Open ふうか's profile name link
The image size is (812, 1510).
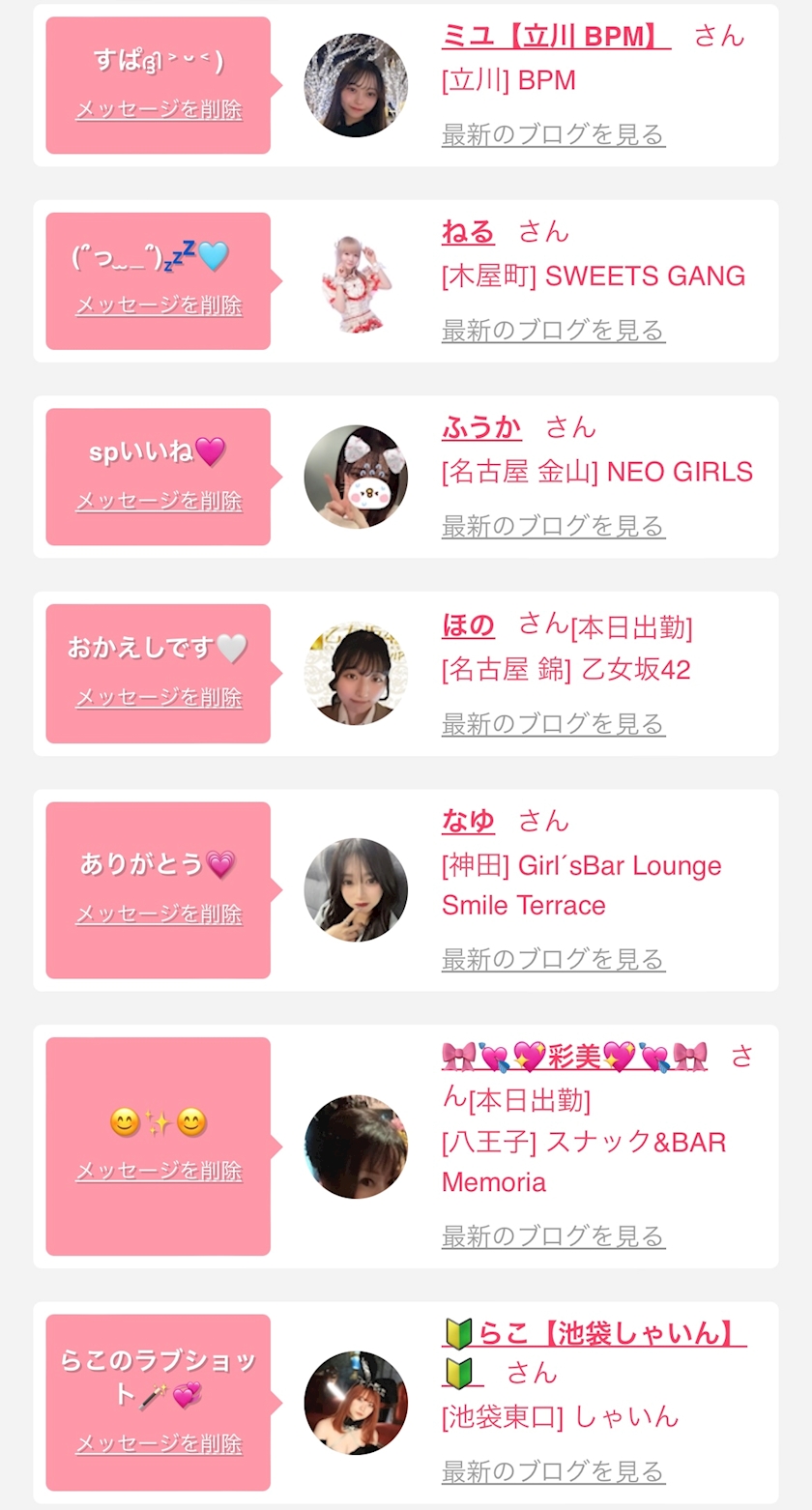(481, 428)
